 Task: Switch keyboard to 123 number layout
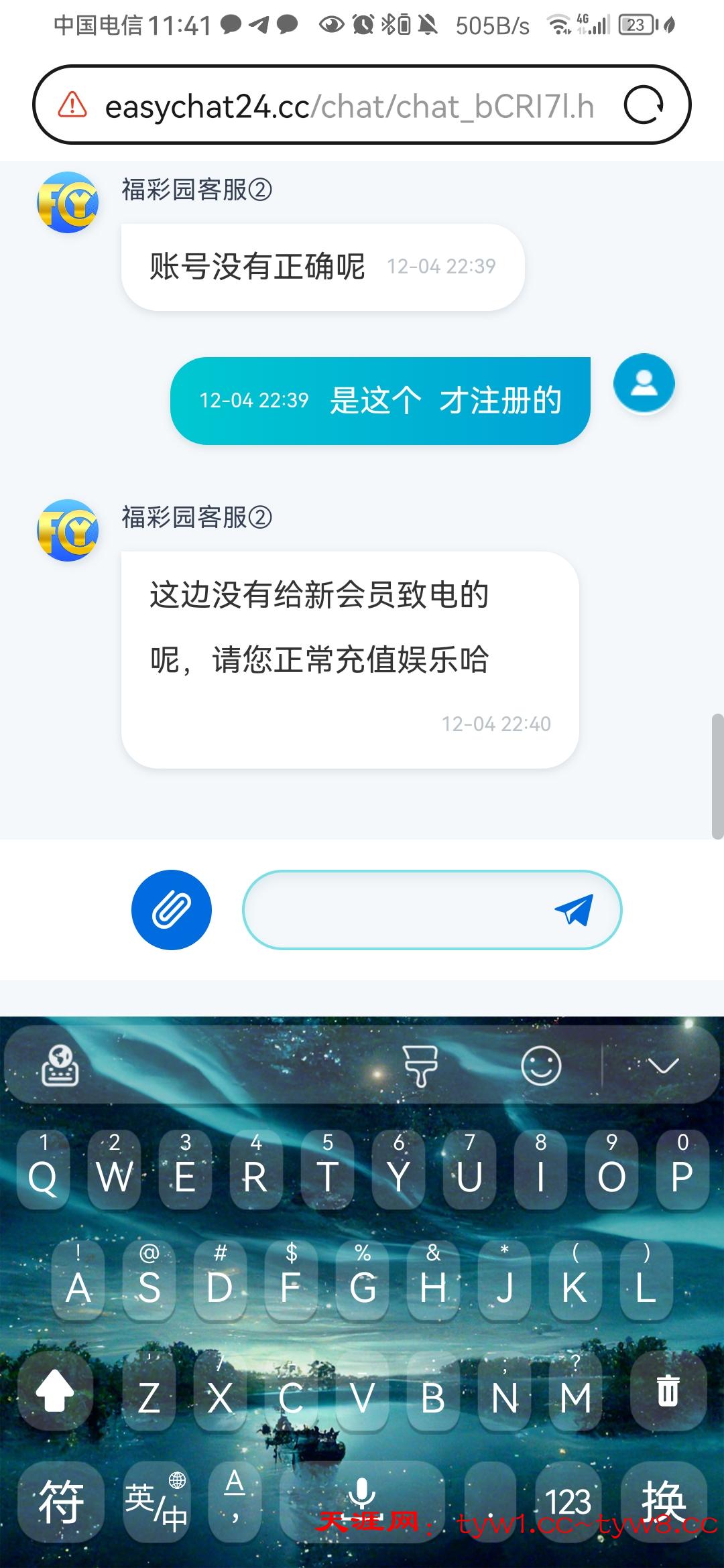[x=568, y=1501]
